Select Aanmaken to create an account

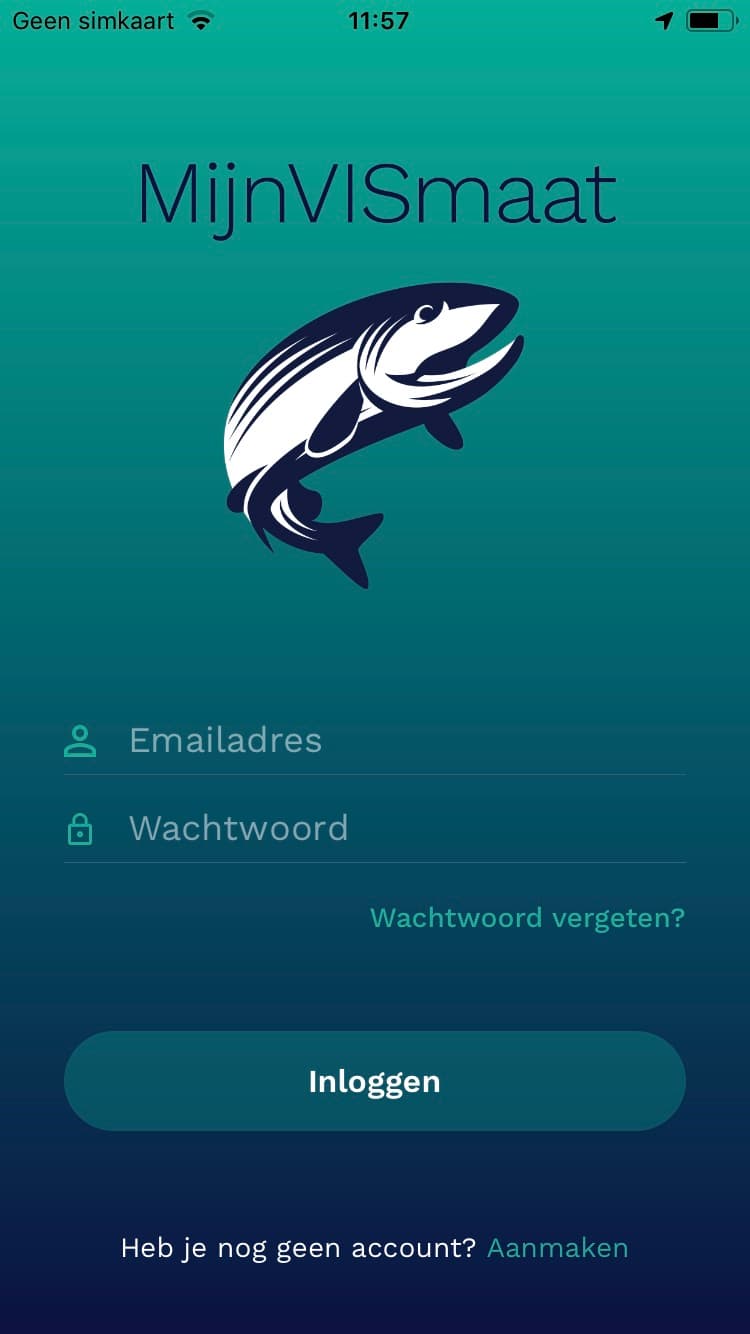pyautogui.click(x=557, y=1248)
